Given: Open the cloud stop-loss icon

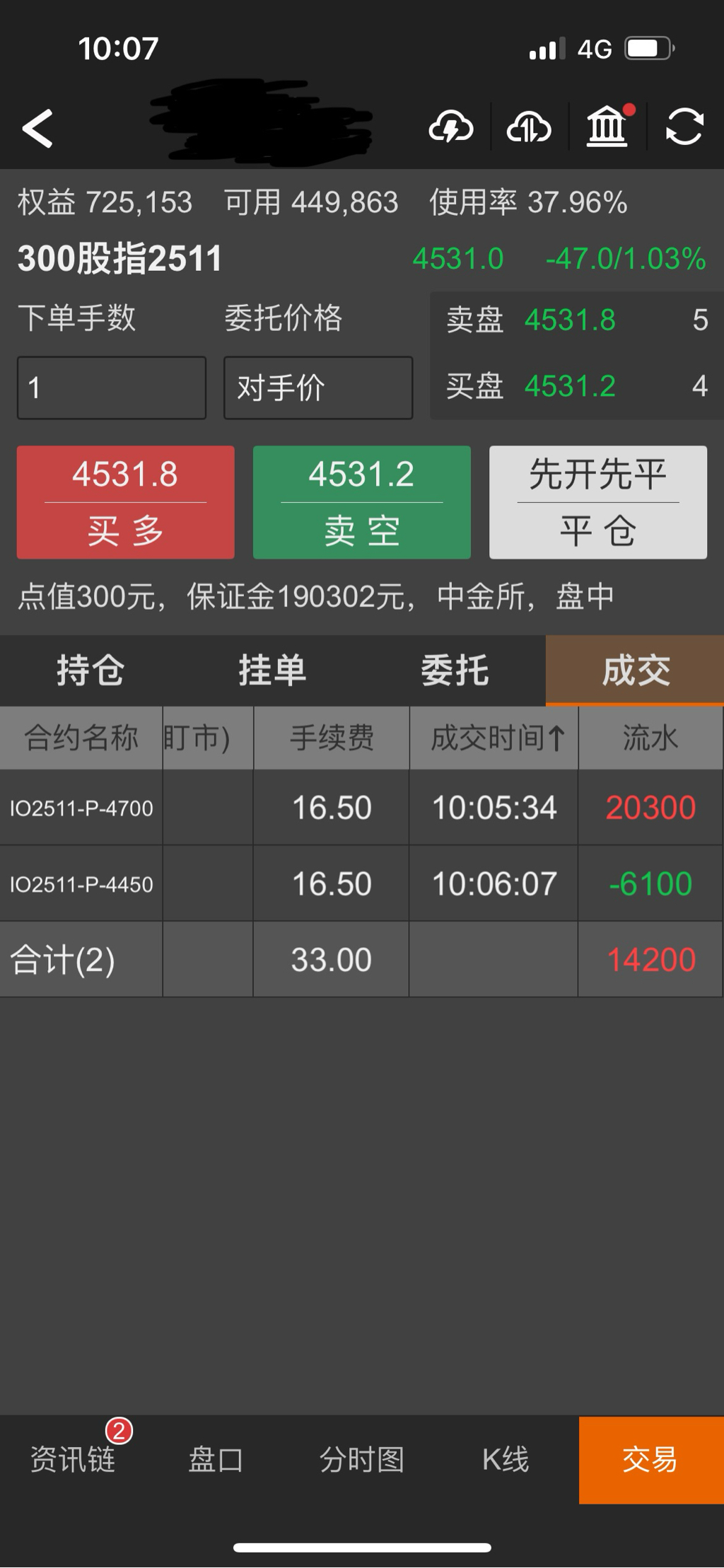Looking at the screenshot, I should click(529, 128).
